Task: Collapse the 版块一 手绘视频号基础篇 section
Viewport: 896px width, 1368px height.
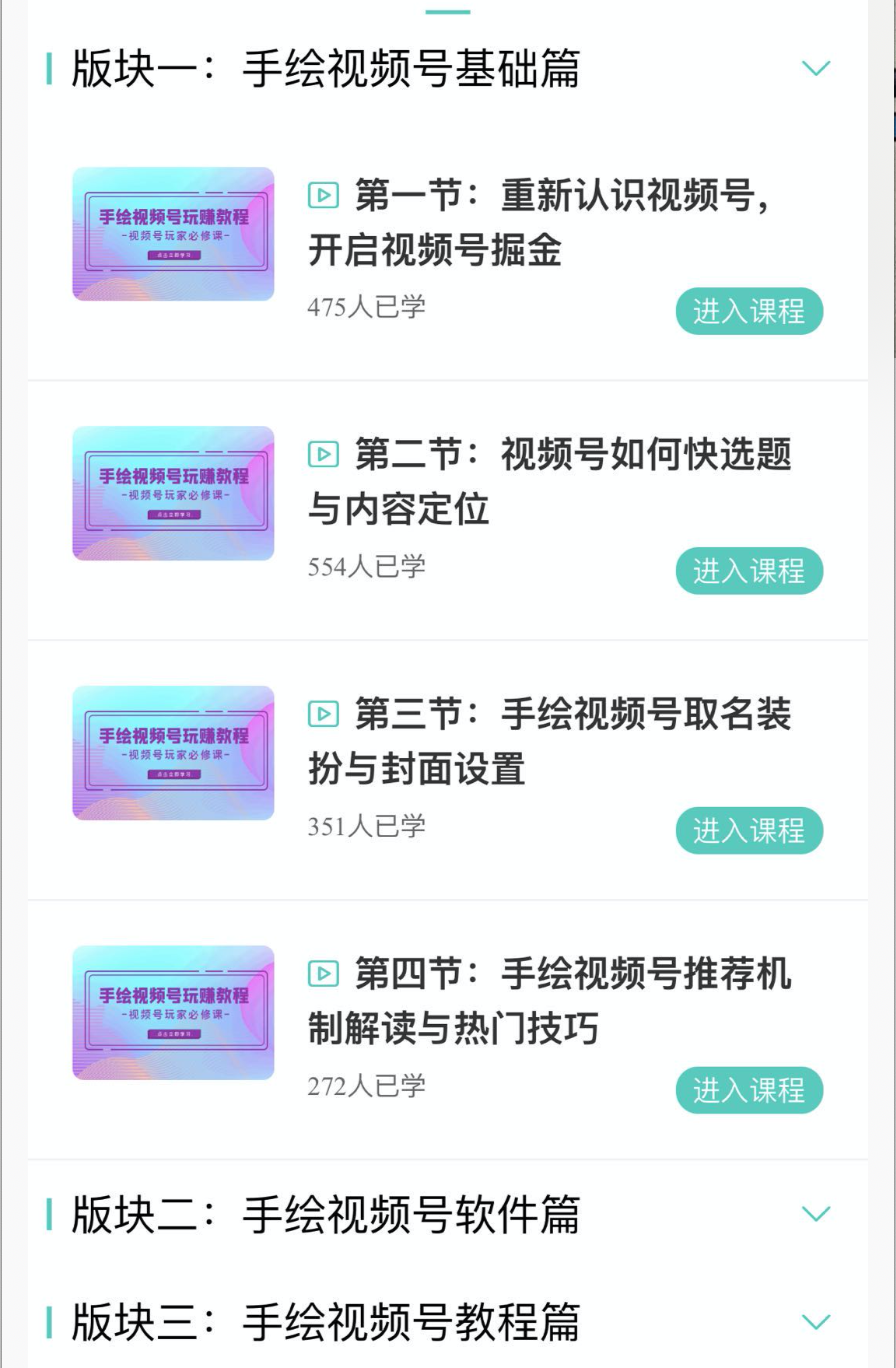Action: coord(816,69)
